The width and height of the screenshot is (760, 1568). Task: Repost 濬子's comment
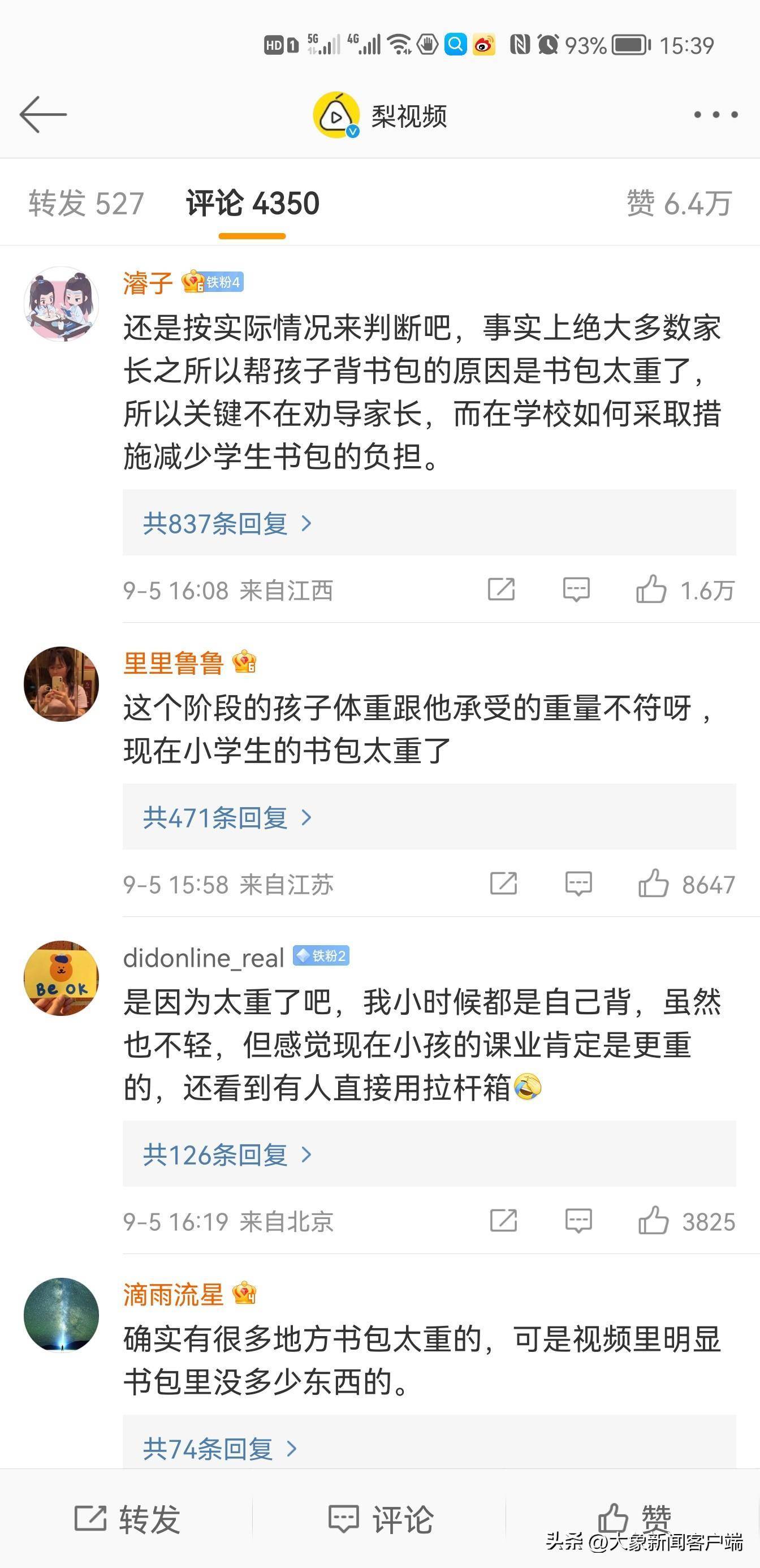tap(502, 590)
